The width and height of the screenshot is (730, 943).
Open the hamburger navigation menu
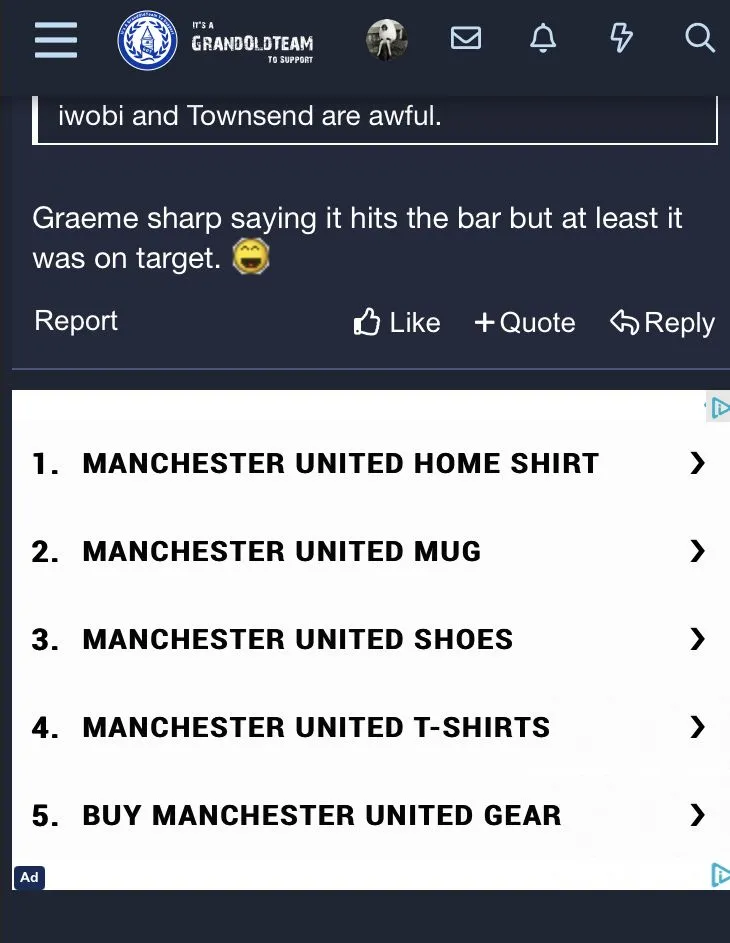point(56,40)
